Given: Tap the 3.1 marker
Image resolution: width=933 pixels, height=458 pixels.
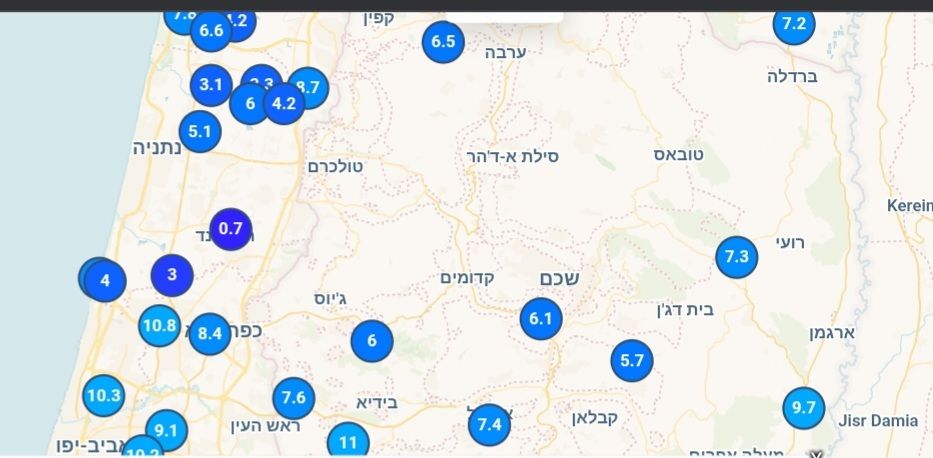Looking at the screenshot, I should (x=211, y=85).
